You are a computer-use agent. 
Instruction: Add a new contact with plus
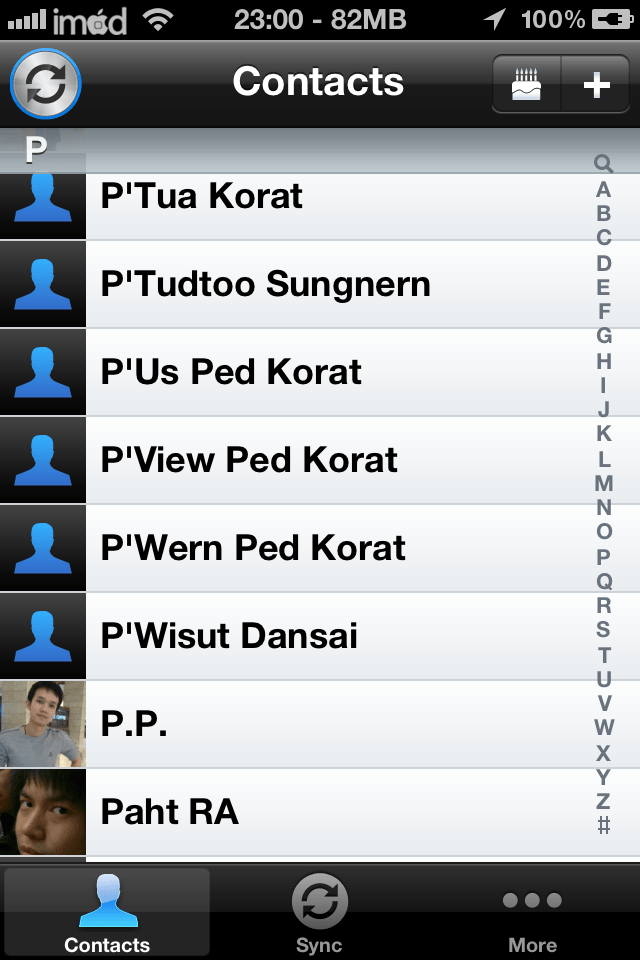pos(596,84)
